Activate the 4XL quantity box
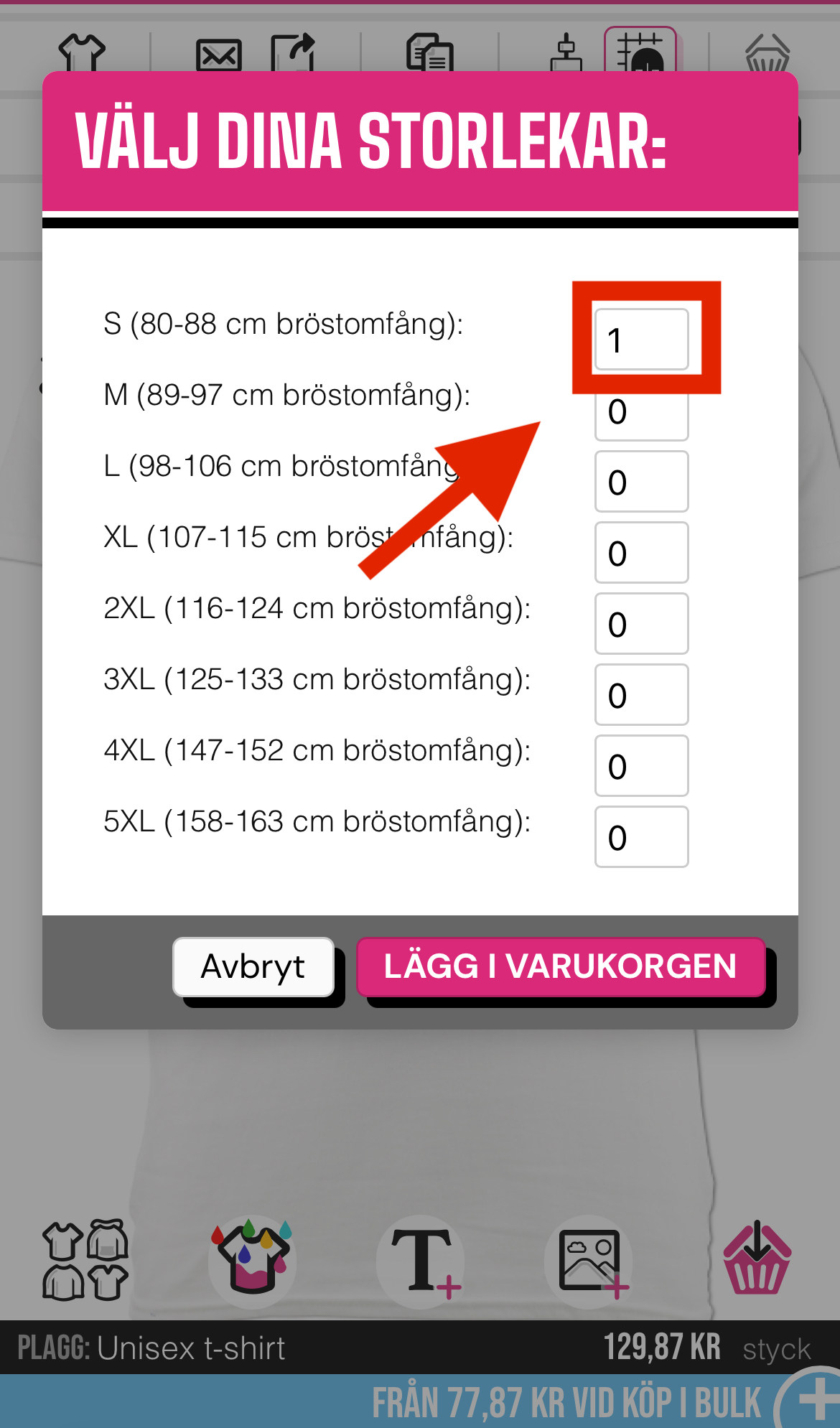840x1428 pixels. (641, 766)
